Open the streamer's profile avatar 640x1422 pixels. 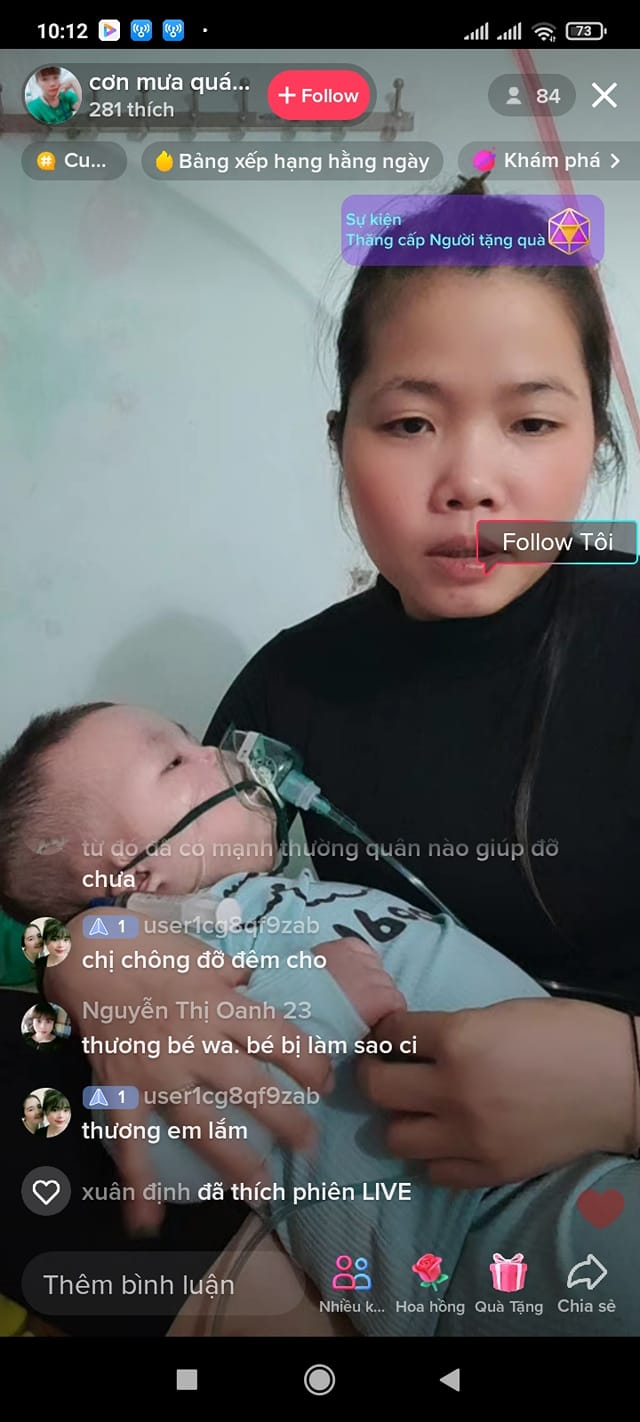pyautogui.click(x=52, y=96)
